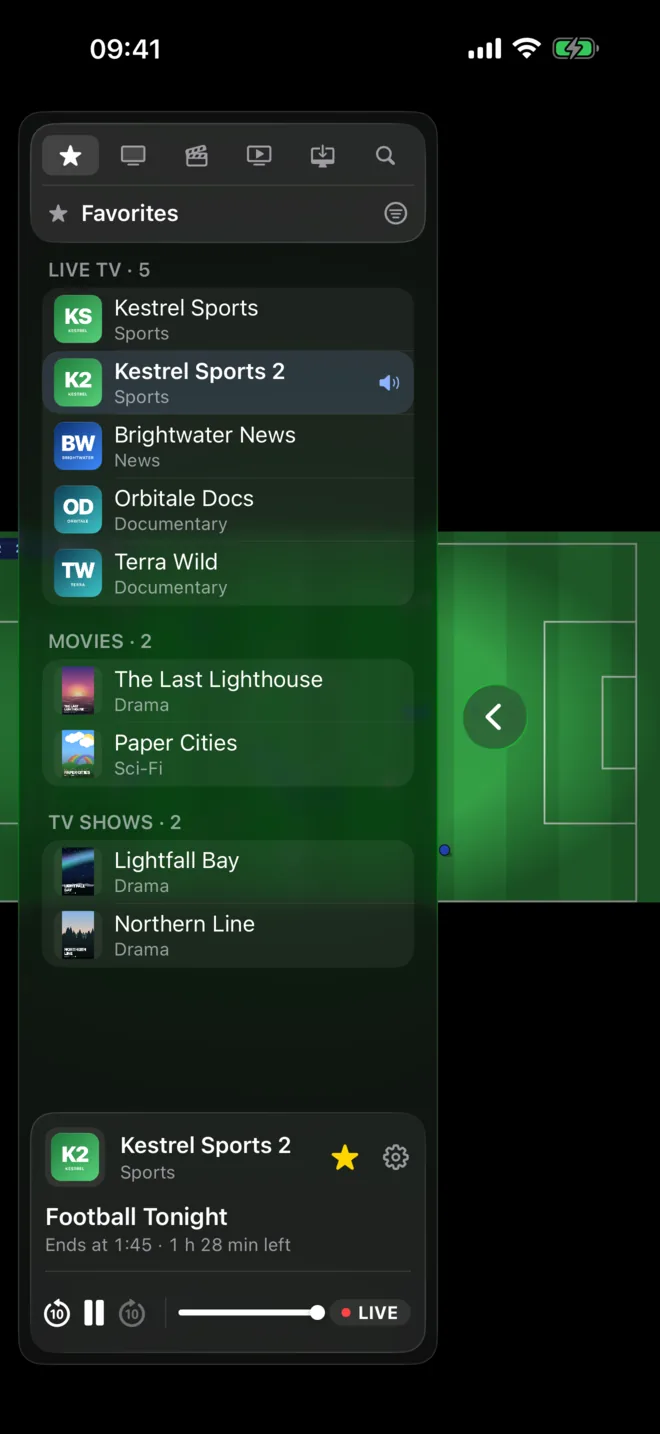Viewport: 660px width, 1434px height.
Task: Open the Lightfall Bay show
Action: [x=228, y=872]
